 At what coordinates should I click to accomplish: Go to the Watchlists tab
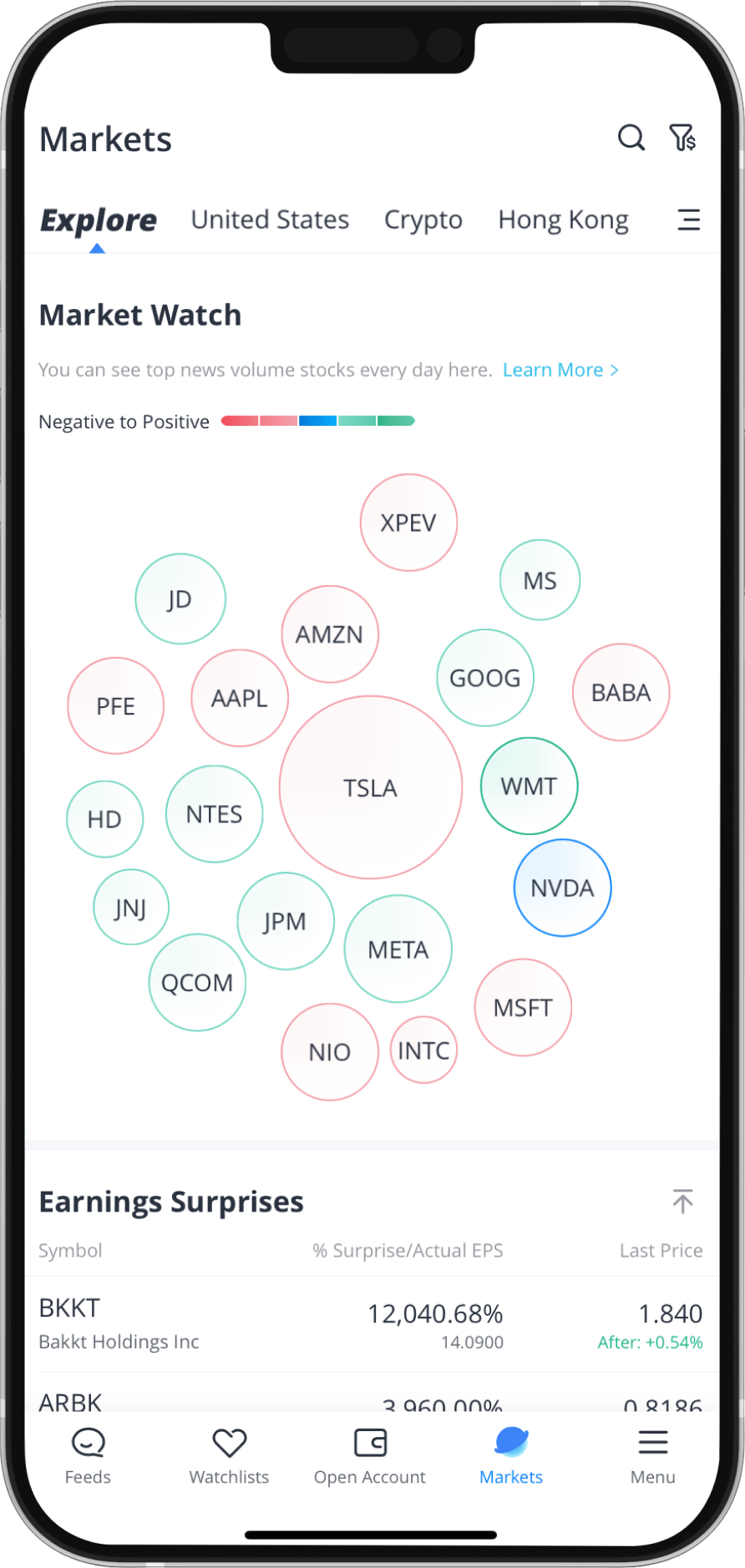[229, 1455]
